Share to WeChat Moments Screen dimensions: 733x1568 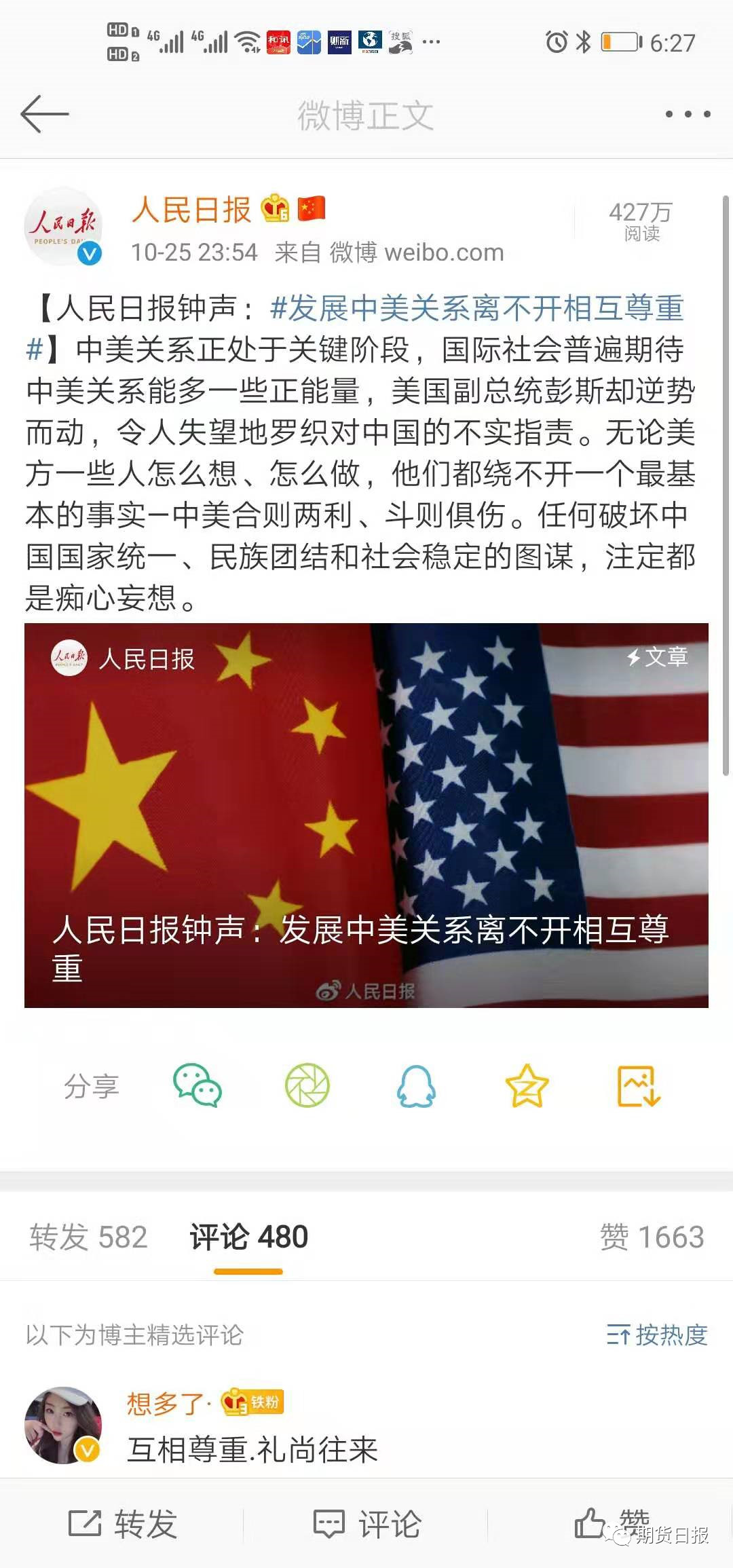307,1085
